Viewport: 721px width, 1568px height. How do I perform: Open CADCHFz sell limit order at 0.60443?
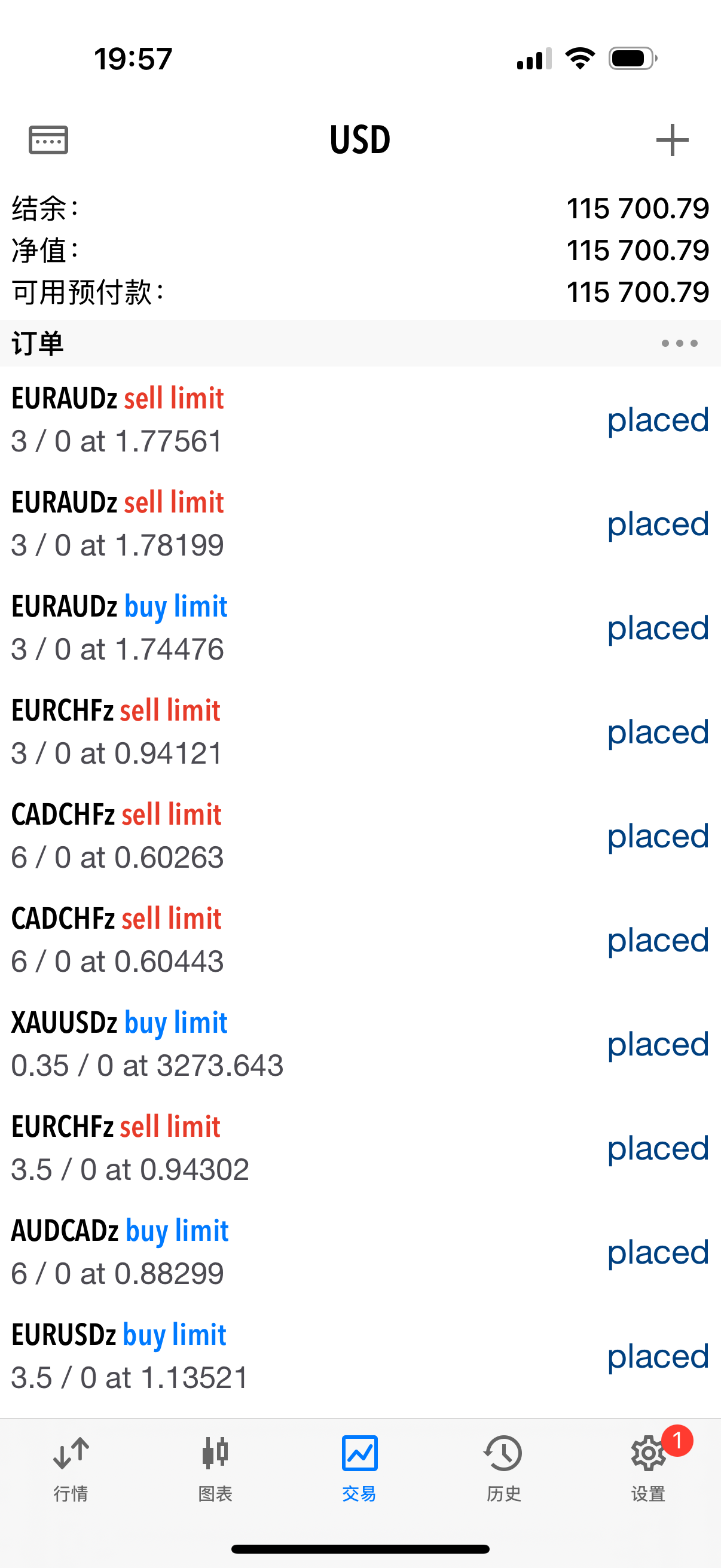(360, 940)
